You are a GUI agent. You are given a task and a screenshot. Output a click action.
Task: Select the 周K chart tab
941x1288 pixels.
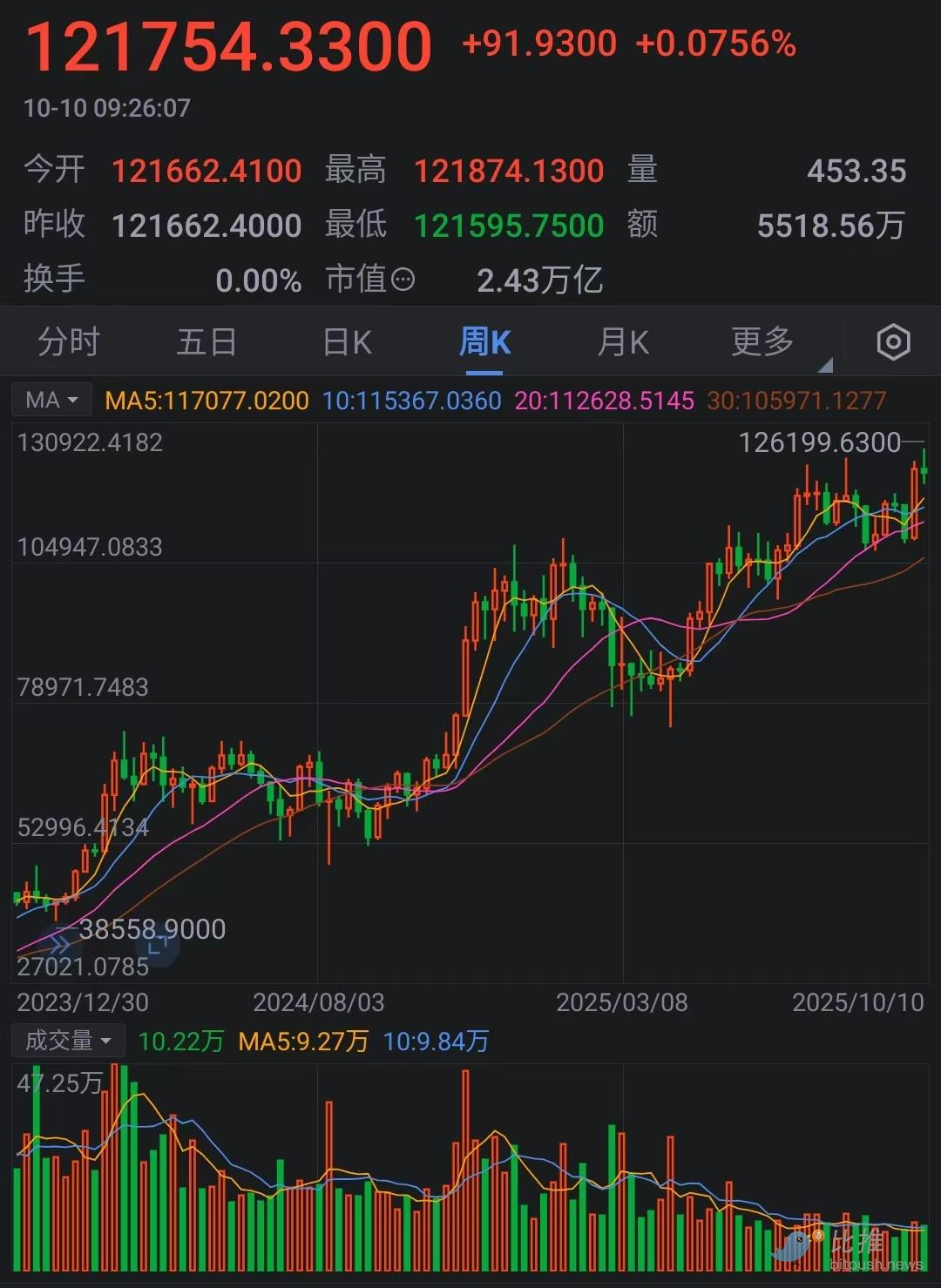pos(484,341)
